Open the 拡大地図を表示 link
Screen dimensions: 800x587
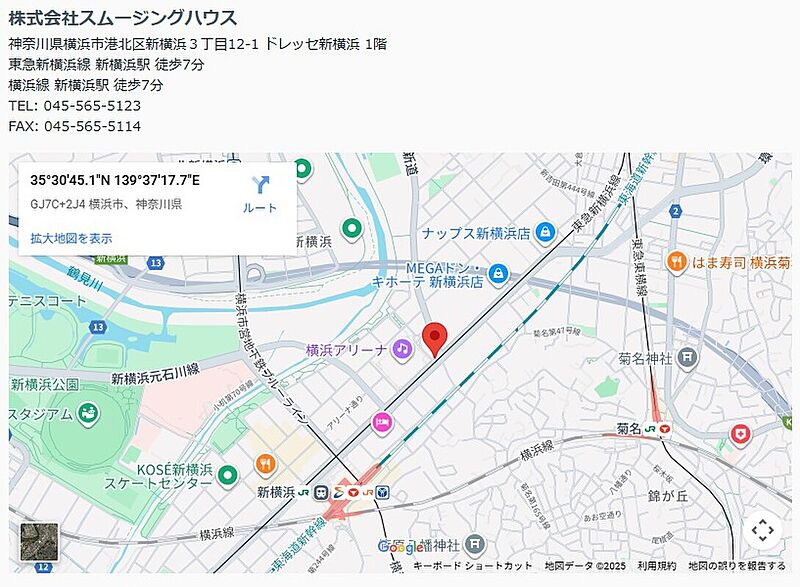71,238
